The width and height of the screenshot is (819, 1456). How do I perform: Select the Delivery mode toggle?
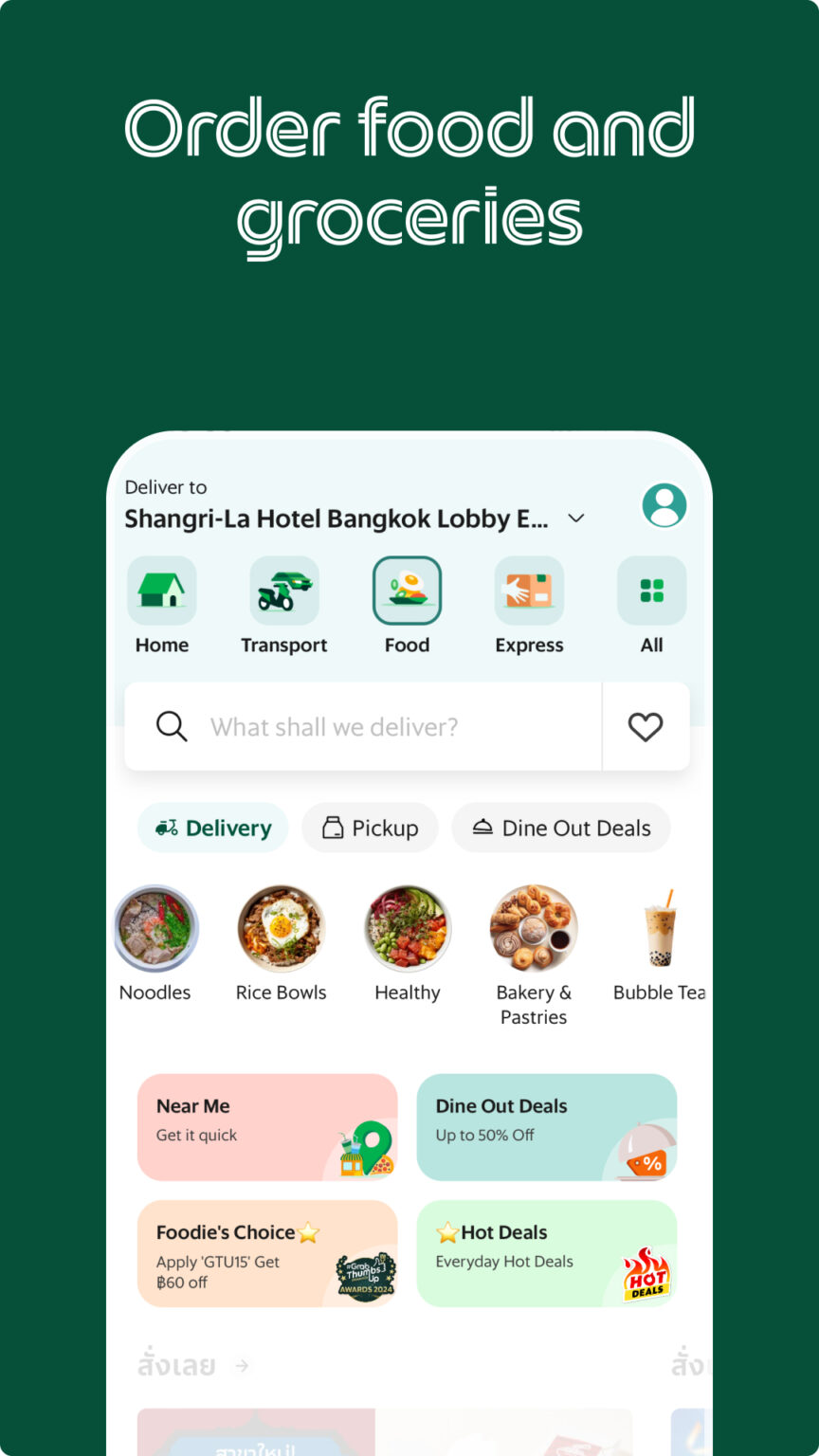click(212, 827)
